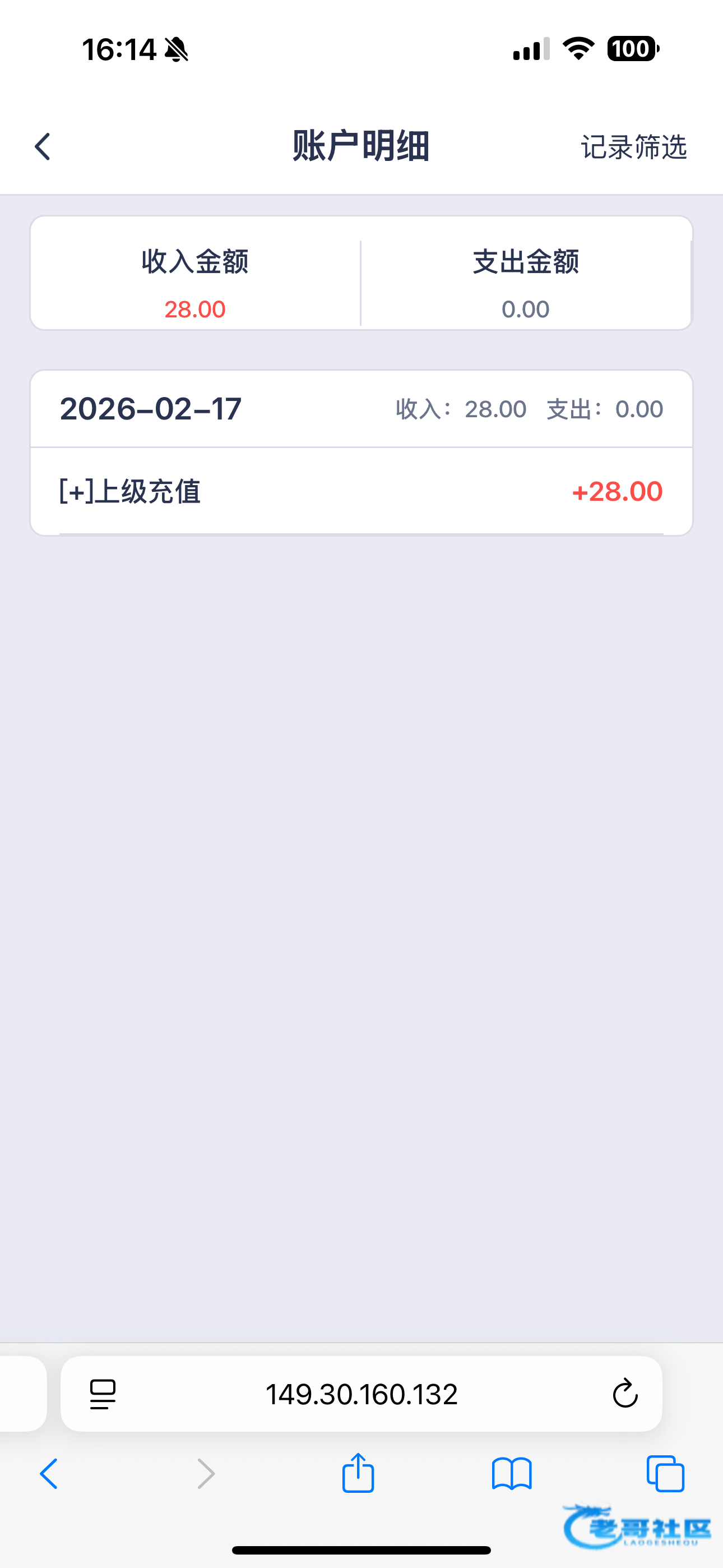
Task: Reload the page in Safari
Action: point(624,1394)
